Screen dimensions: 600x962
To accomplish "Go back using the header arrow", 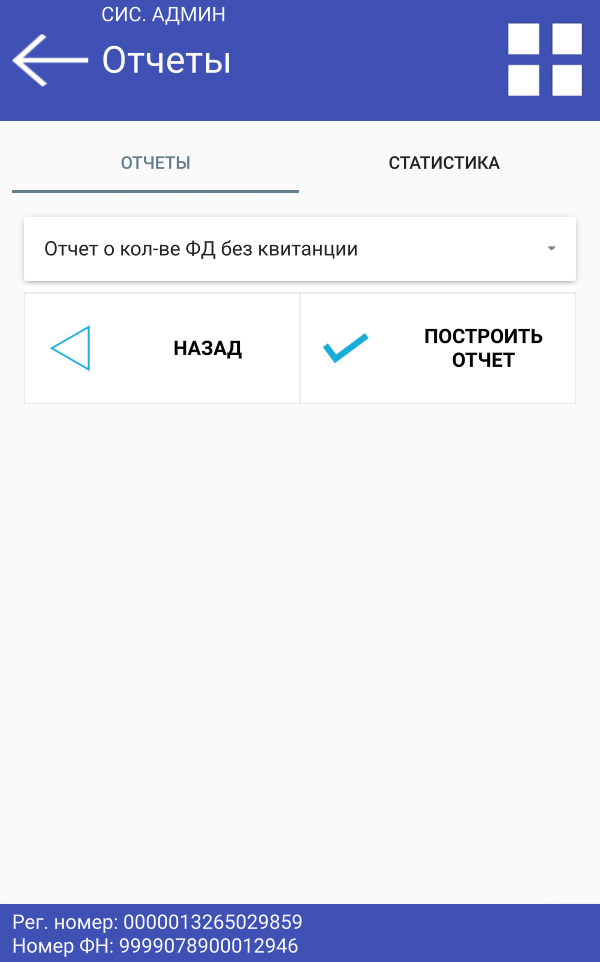I will 50,60.
